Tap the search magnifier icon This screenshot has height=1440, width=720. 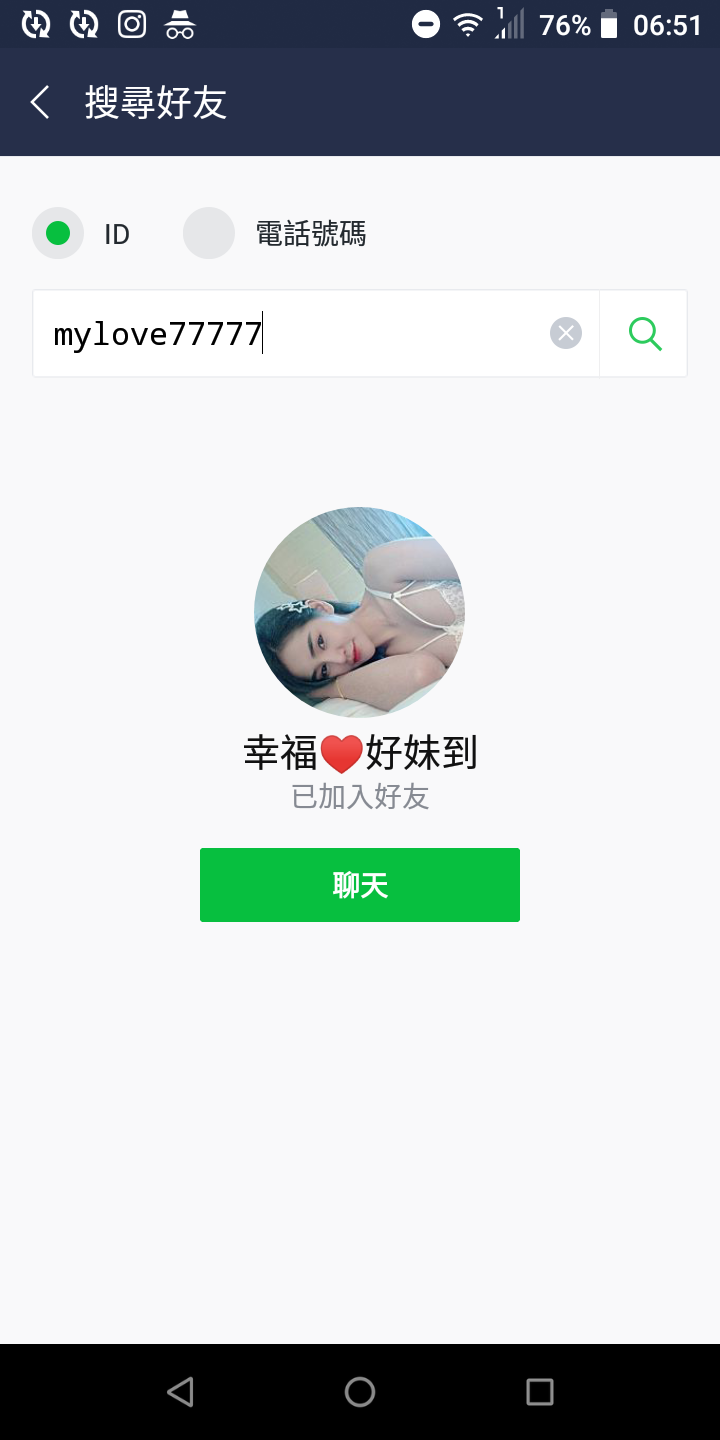(644, 333)
